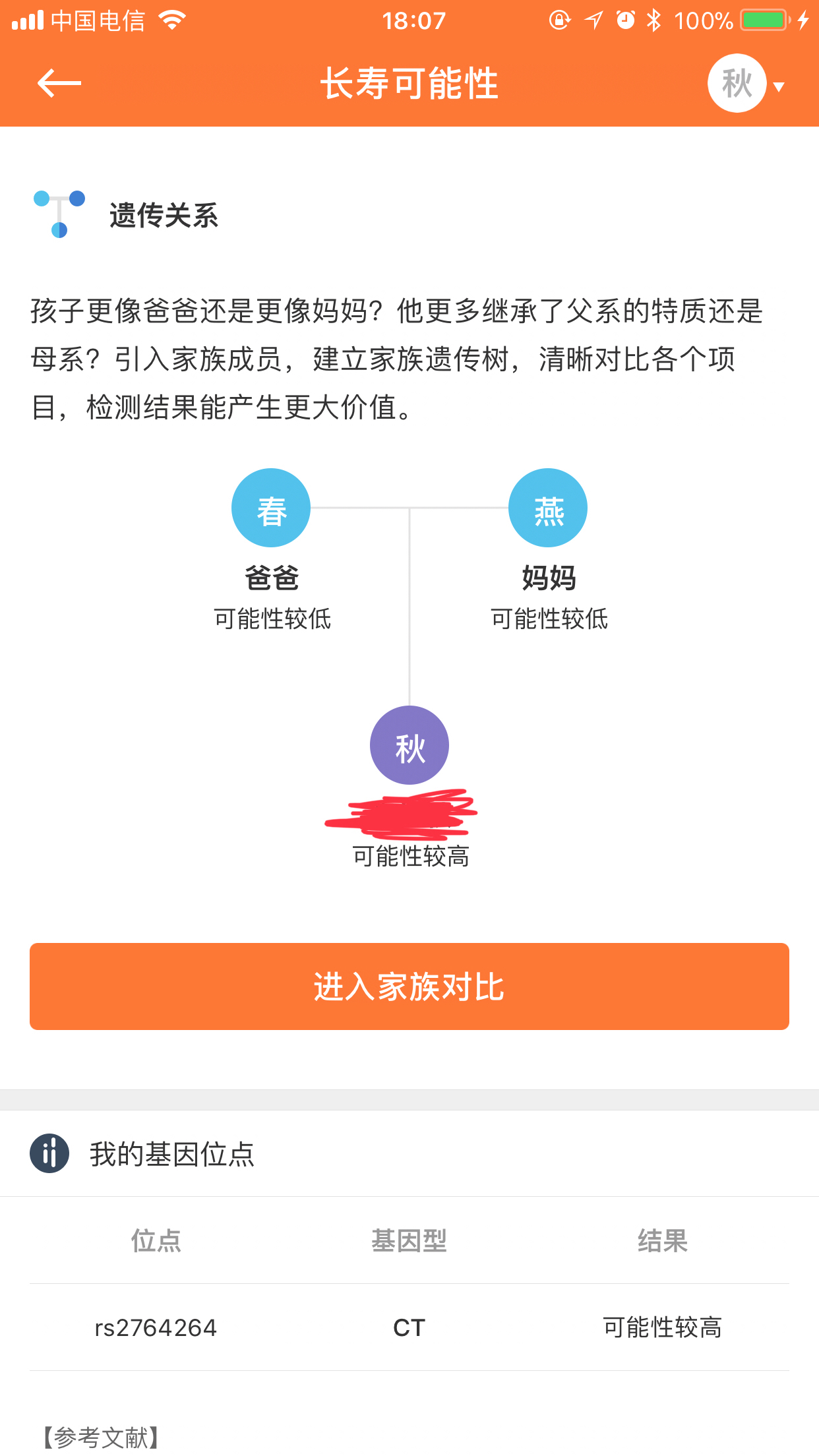The image size is (819, 1456).
Task: Select the 春 爸爸 avatar
Action: tap(271, 508)
